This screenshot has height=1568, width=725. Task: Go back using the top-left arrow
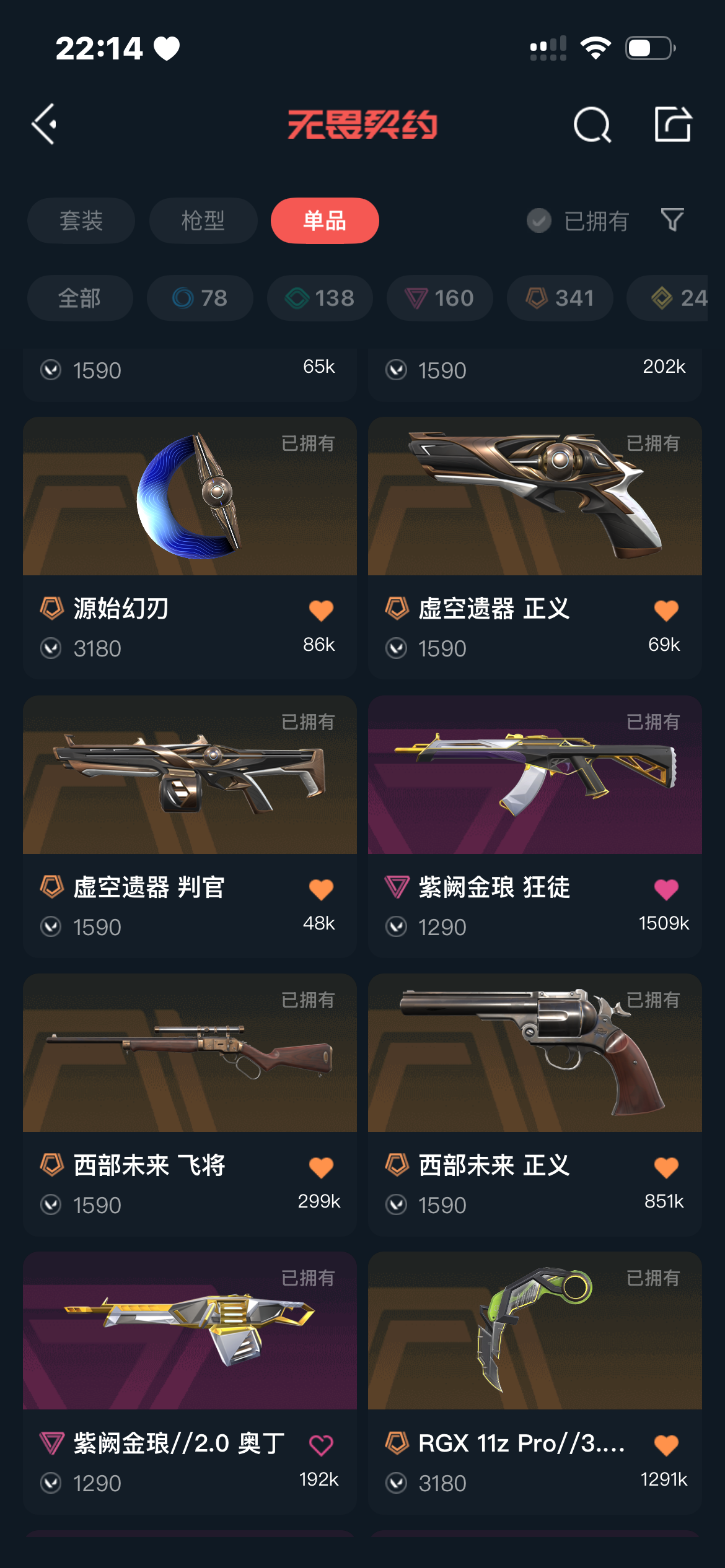[45, 124]
